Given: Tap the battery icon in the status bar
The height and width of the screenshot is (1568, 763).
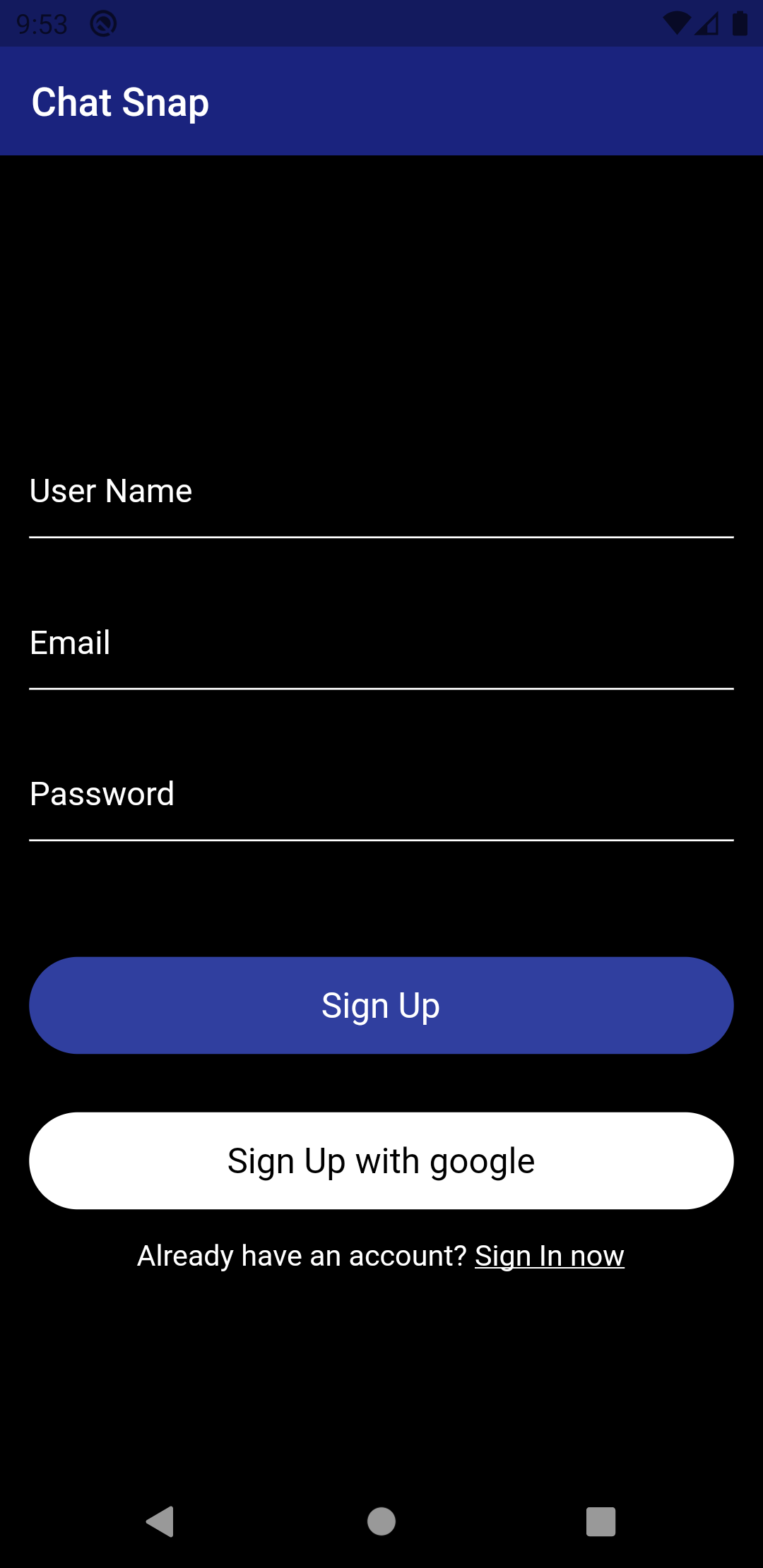Looking at the screenshot, I should (x=740, y=23).
